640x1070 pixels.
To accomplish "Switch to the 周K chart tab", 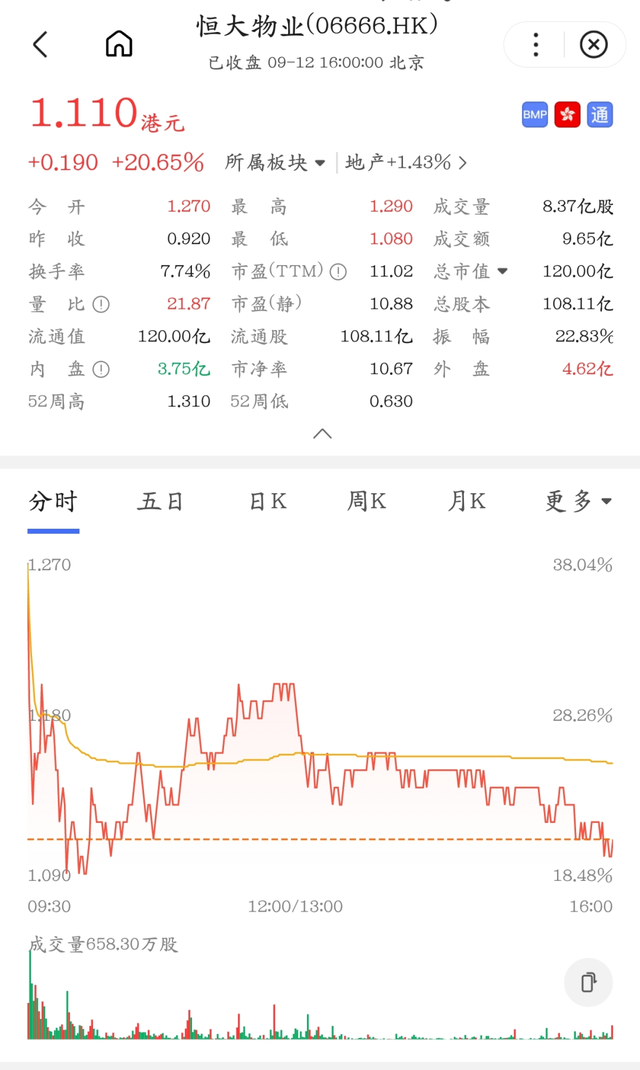I will click(366, 502).
